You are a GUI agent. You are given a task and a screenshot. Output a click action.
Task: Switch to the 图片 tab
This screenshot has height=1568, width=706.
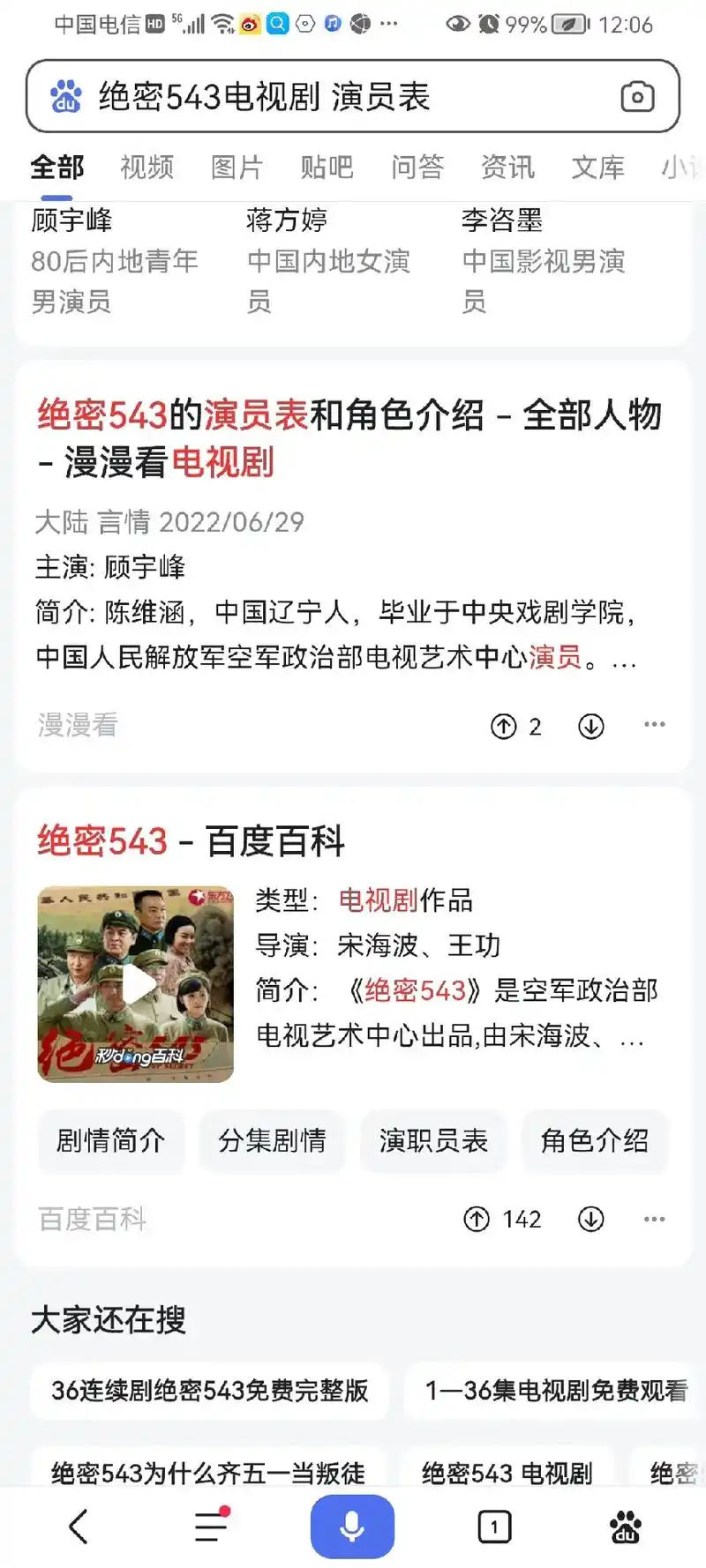click(x=237, y=167)
